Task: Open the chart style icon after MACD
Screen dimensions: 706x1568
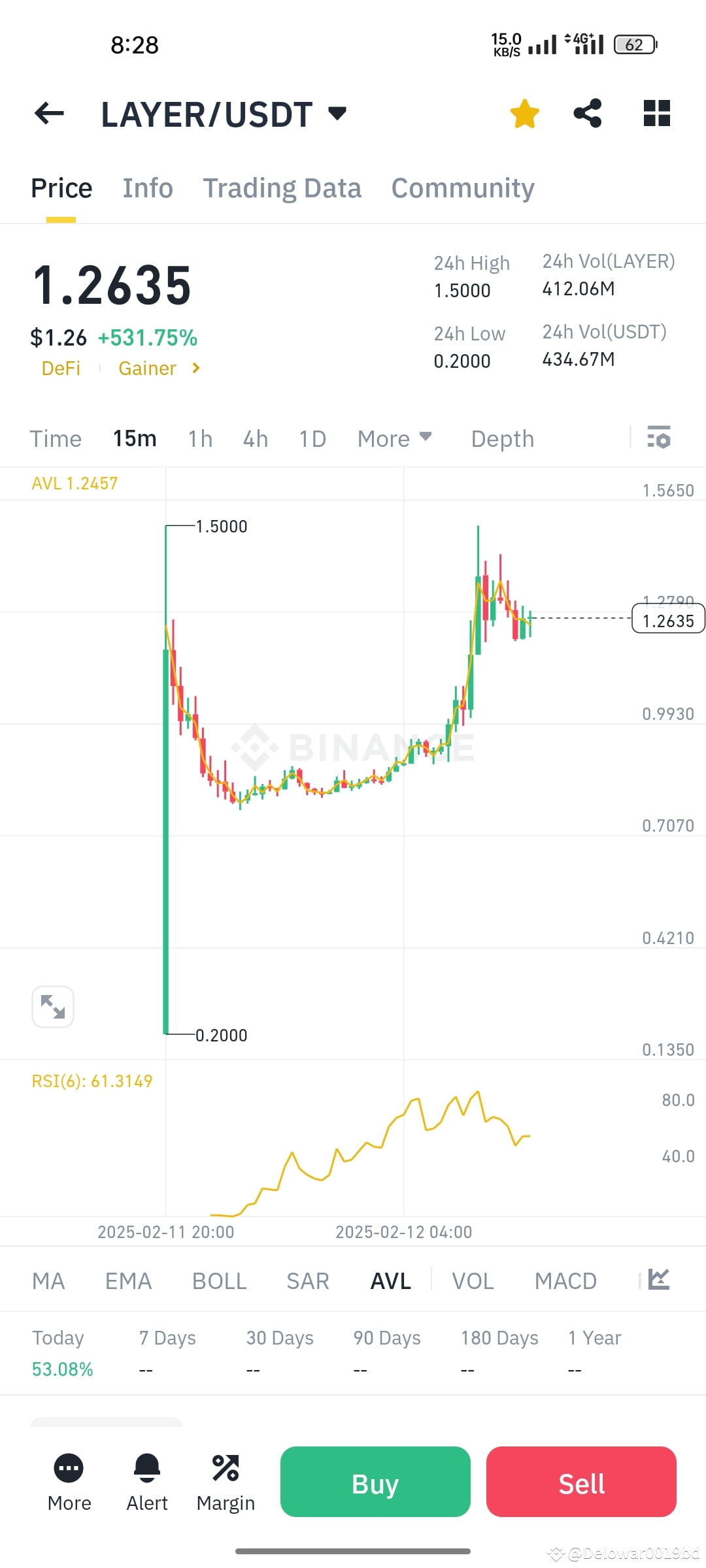Action: [x=659, y=1280]
